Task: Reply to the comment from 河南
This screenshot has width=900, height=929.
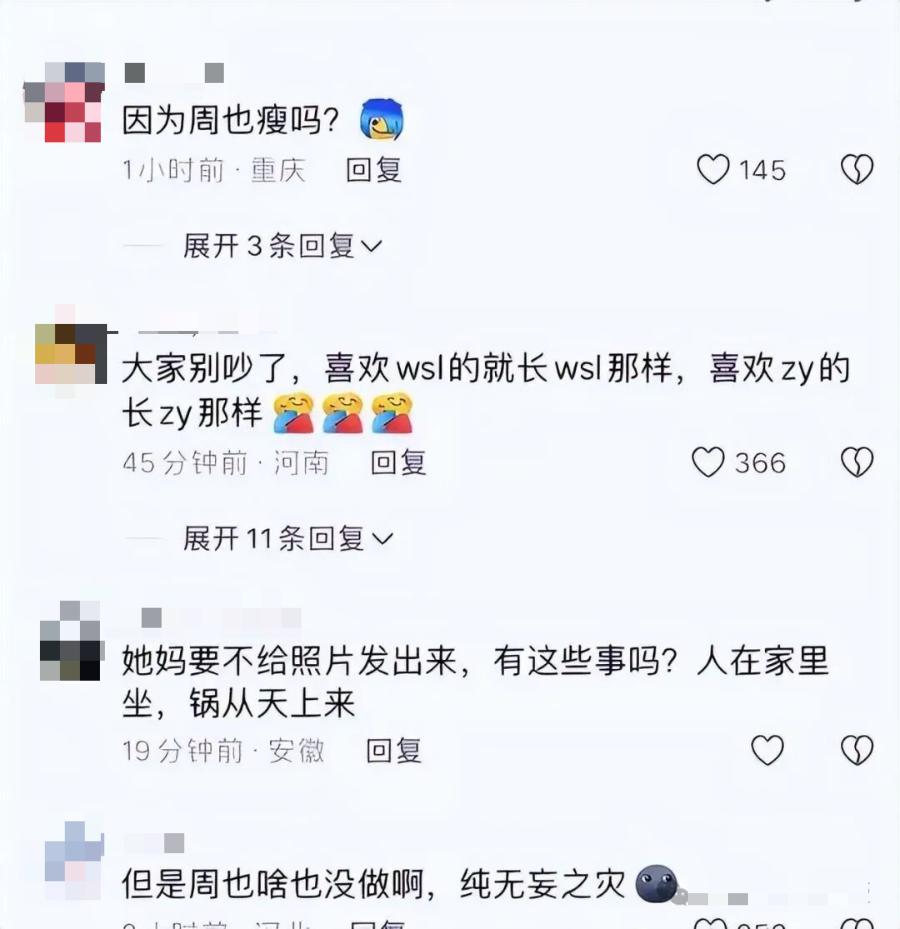Action: [398, 462]
